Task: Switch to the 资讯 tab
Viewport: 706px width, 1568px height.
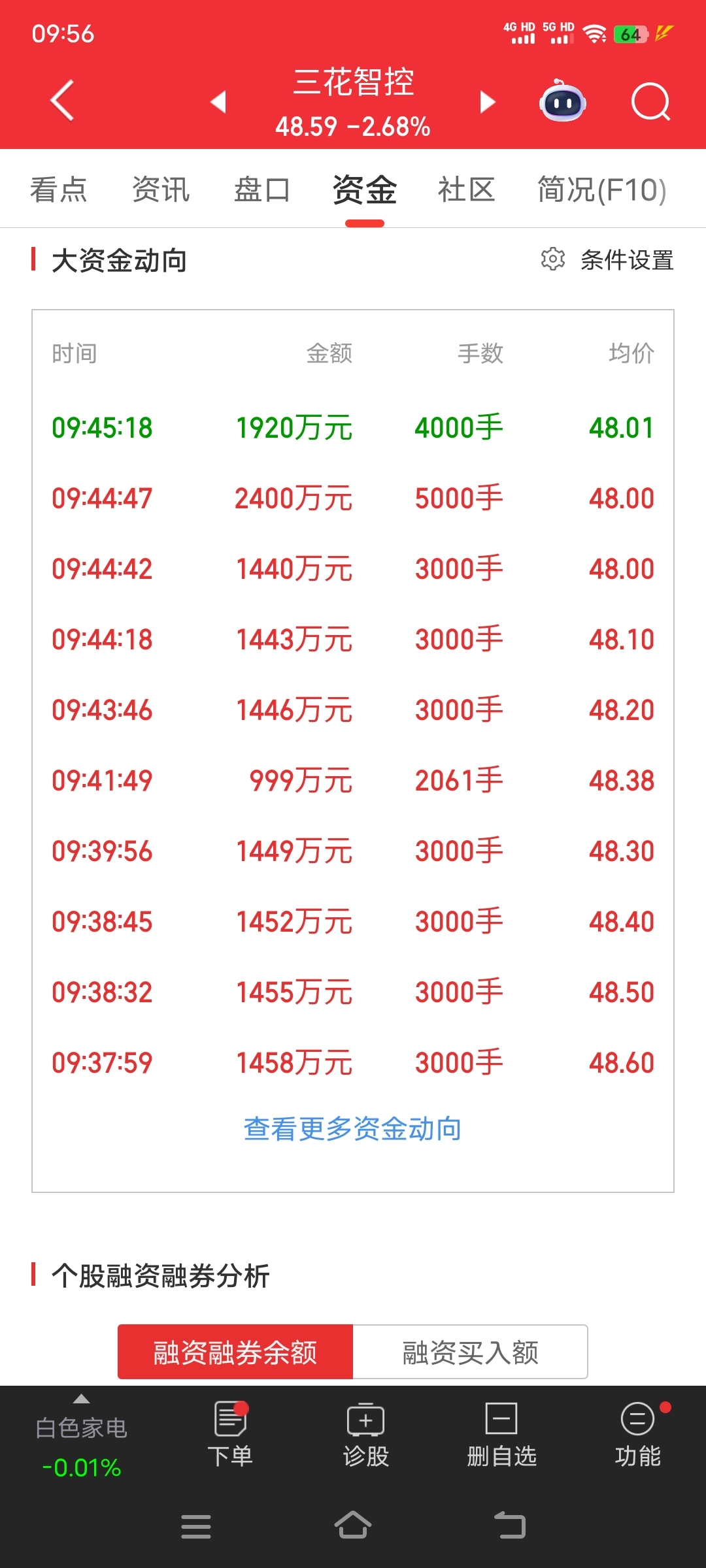Action: click(x=161, y=190)
